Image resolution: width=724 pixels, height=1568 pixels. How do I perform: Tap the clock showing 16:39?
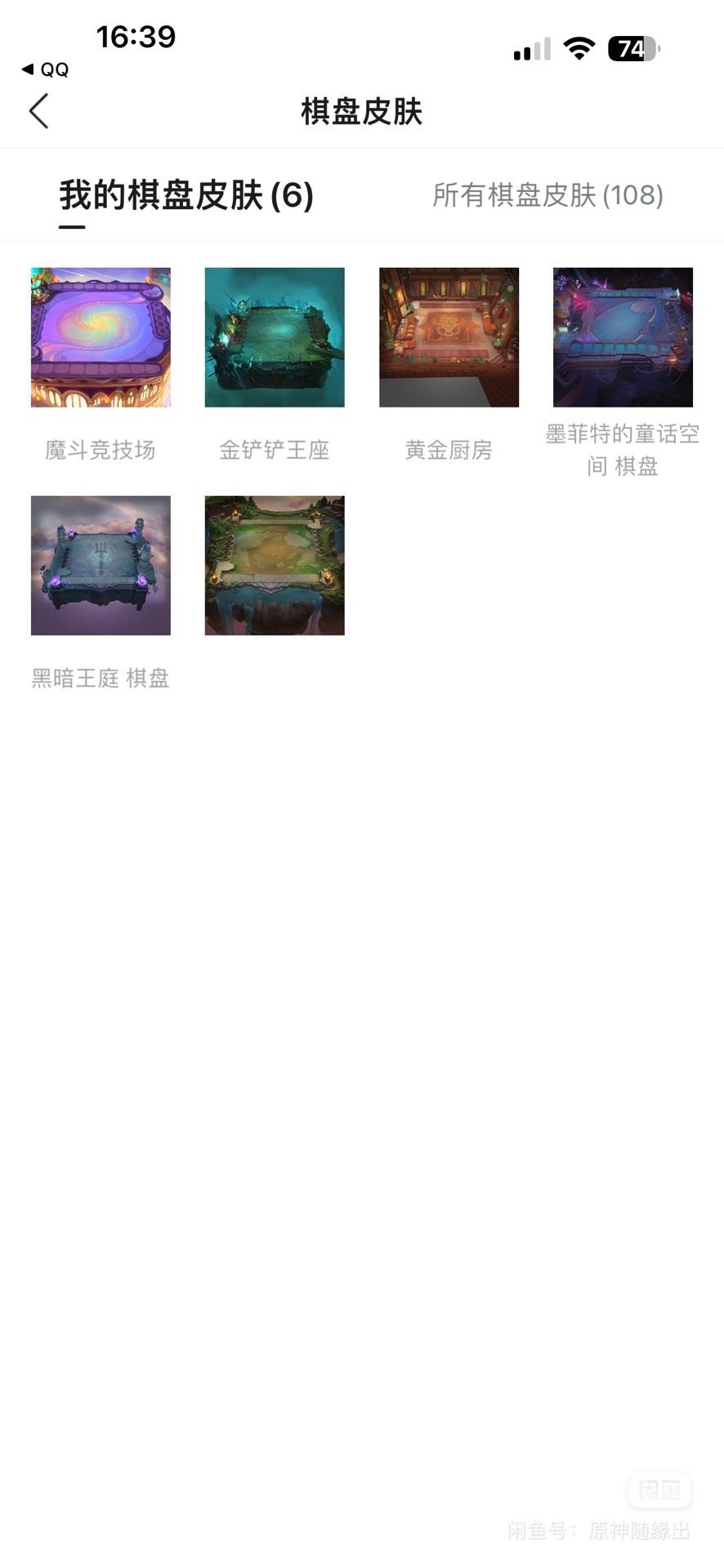(x=136, y=38)
